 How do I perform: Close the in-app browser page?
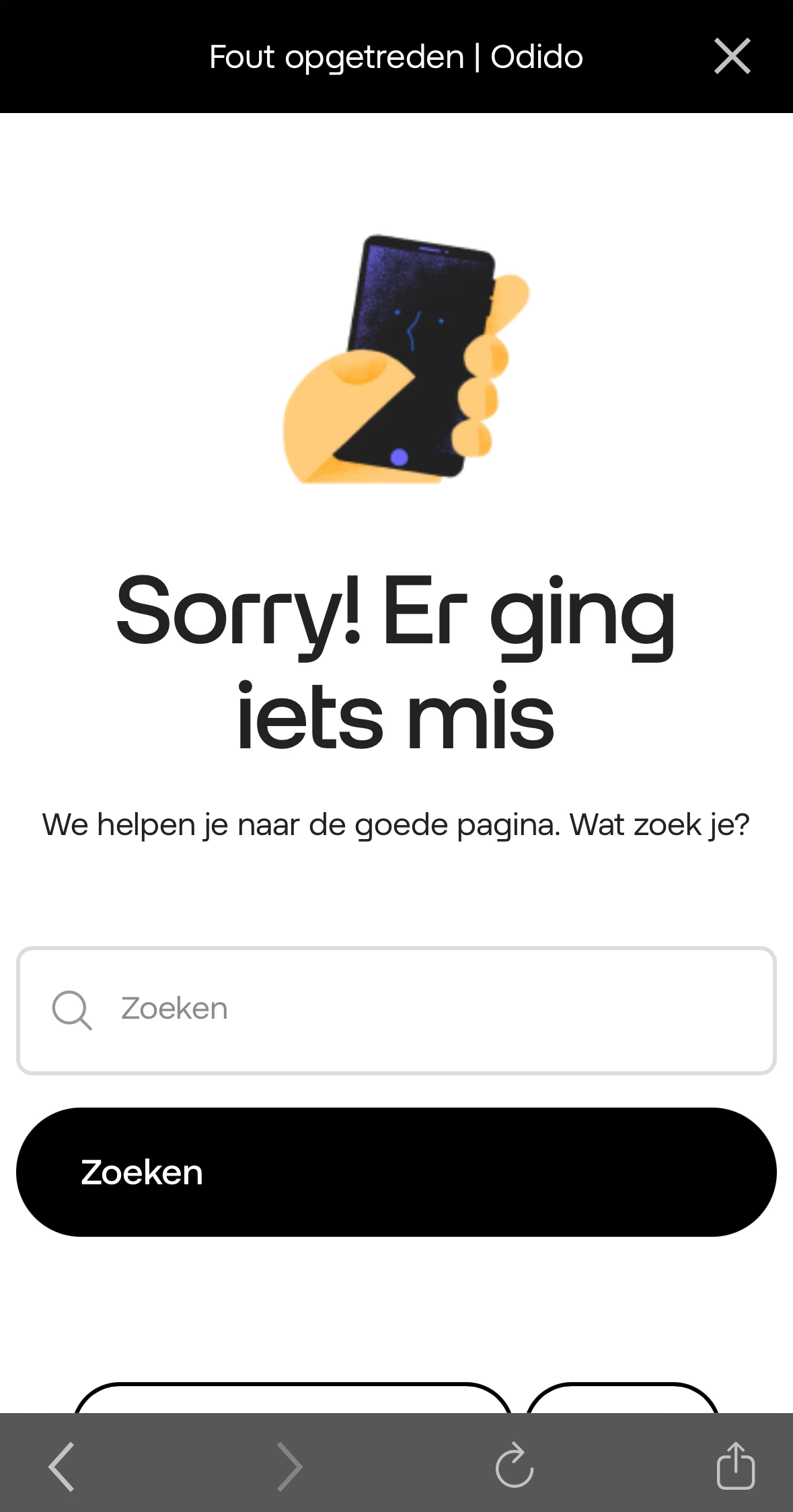point(732,56)
